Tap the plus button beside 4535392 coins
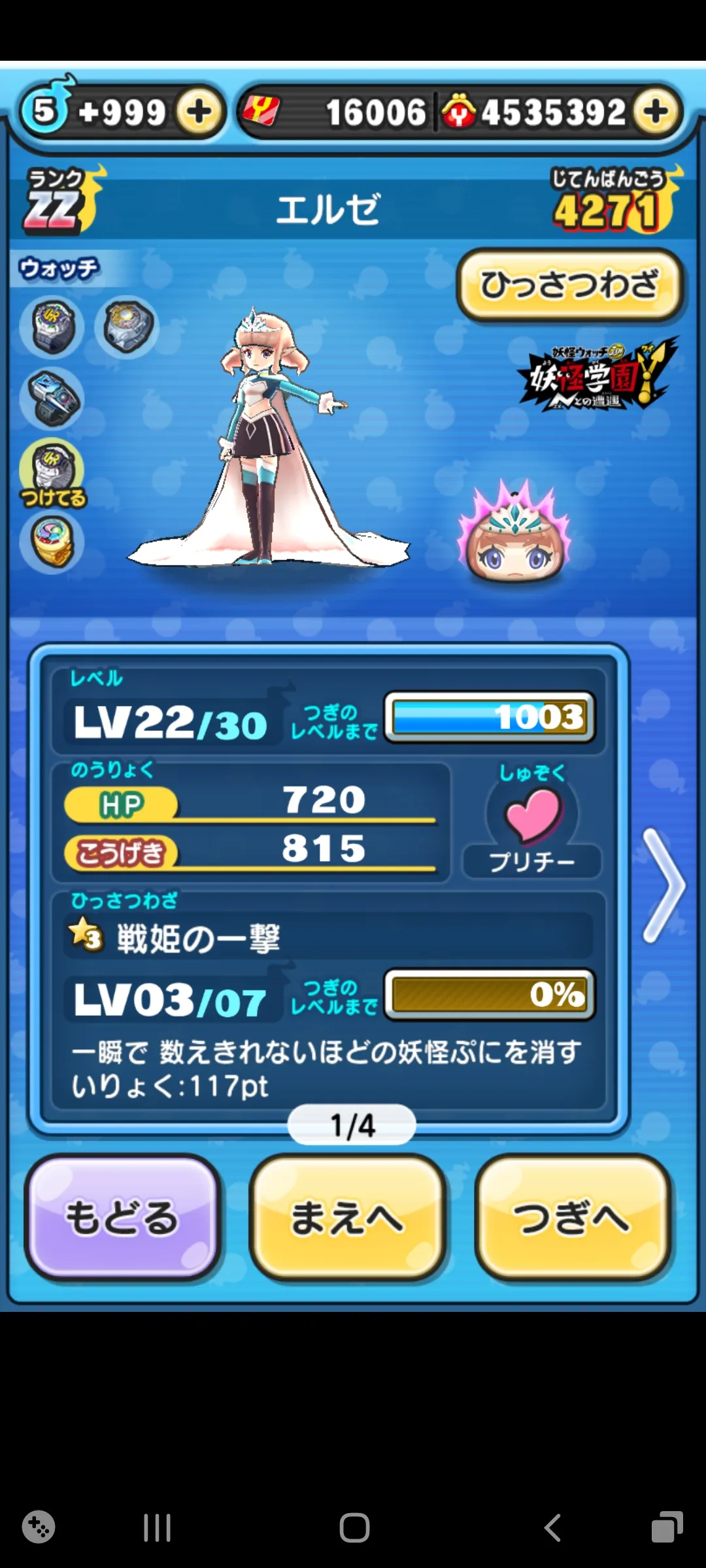This screenshot has width=706, height=1568. (656, 112)
